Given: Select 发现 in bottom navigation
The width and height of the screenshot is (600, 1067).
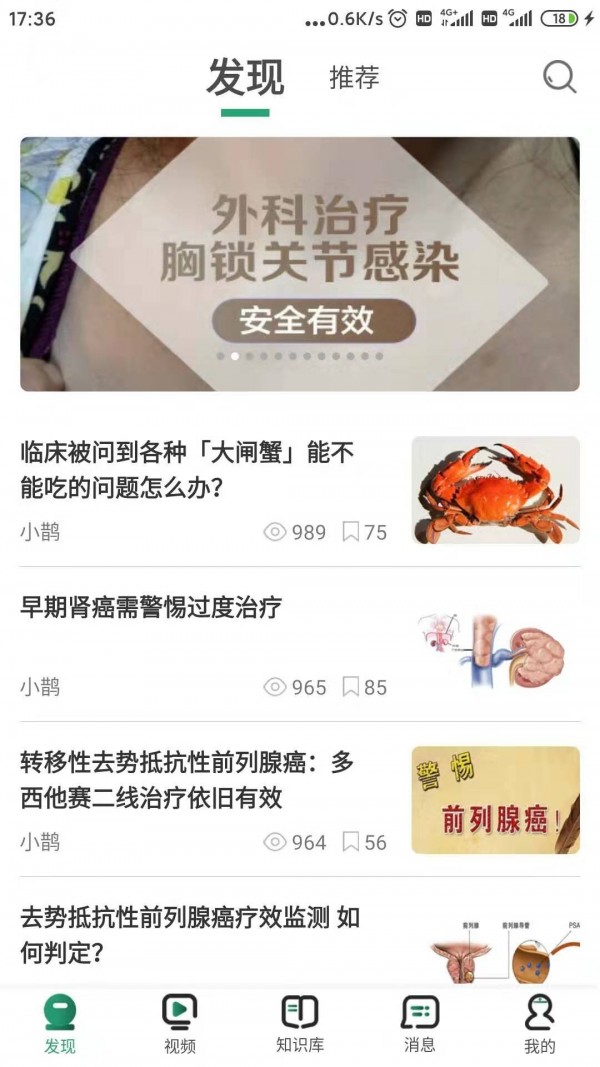Looking at the screenshot, I should (x=60, y=1025).
